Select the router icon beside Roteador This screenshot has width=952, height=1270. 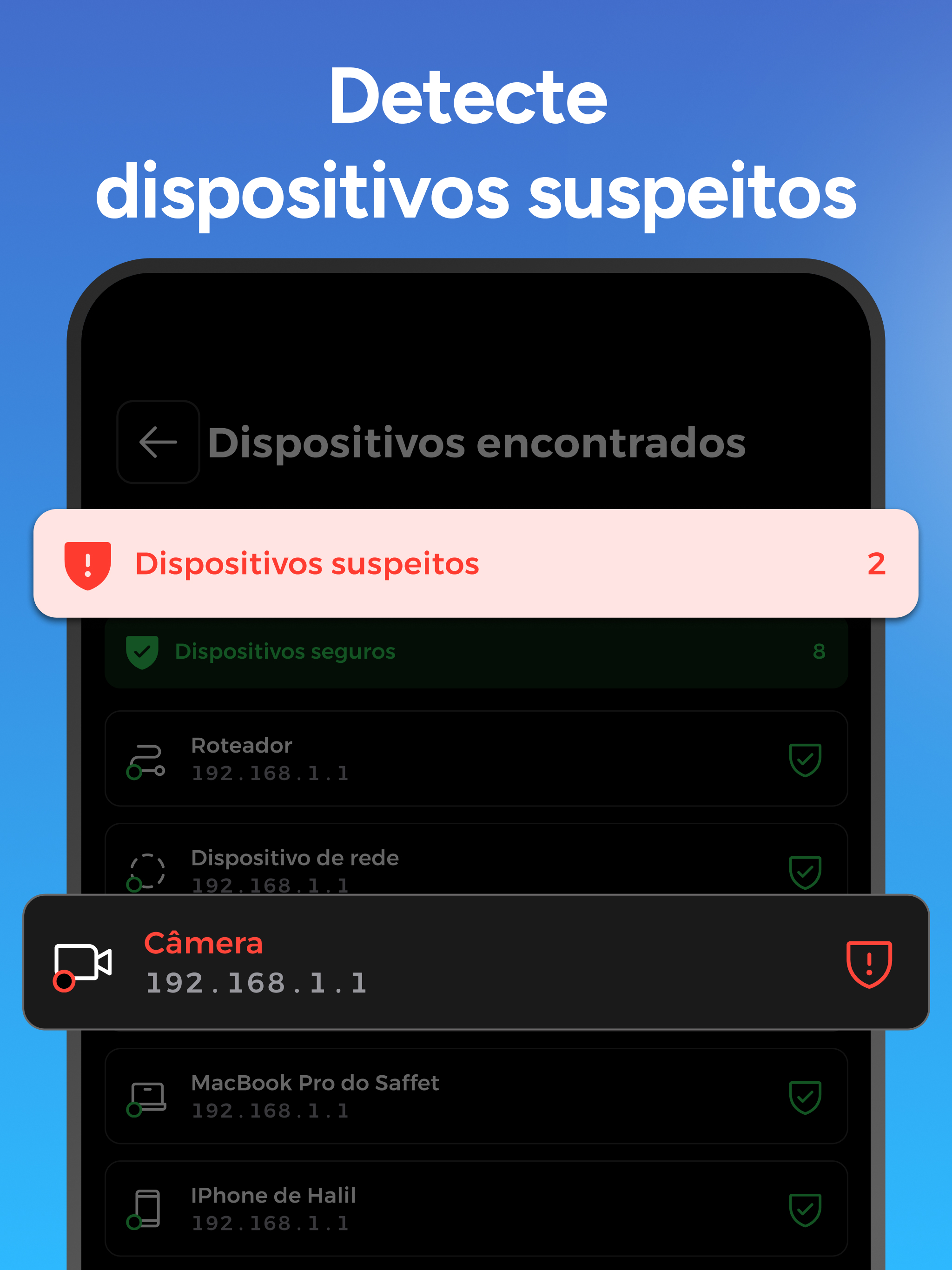(x=147, y=759)
